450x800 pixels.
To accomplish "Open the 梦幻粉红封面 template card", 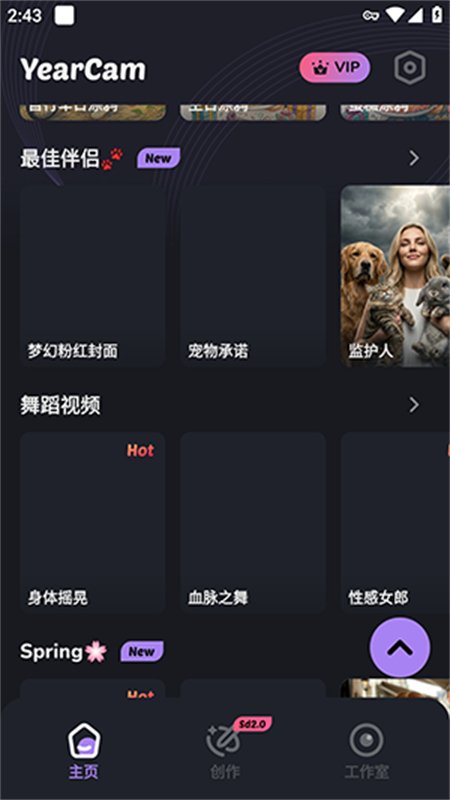I will click(x=92, y=276).
